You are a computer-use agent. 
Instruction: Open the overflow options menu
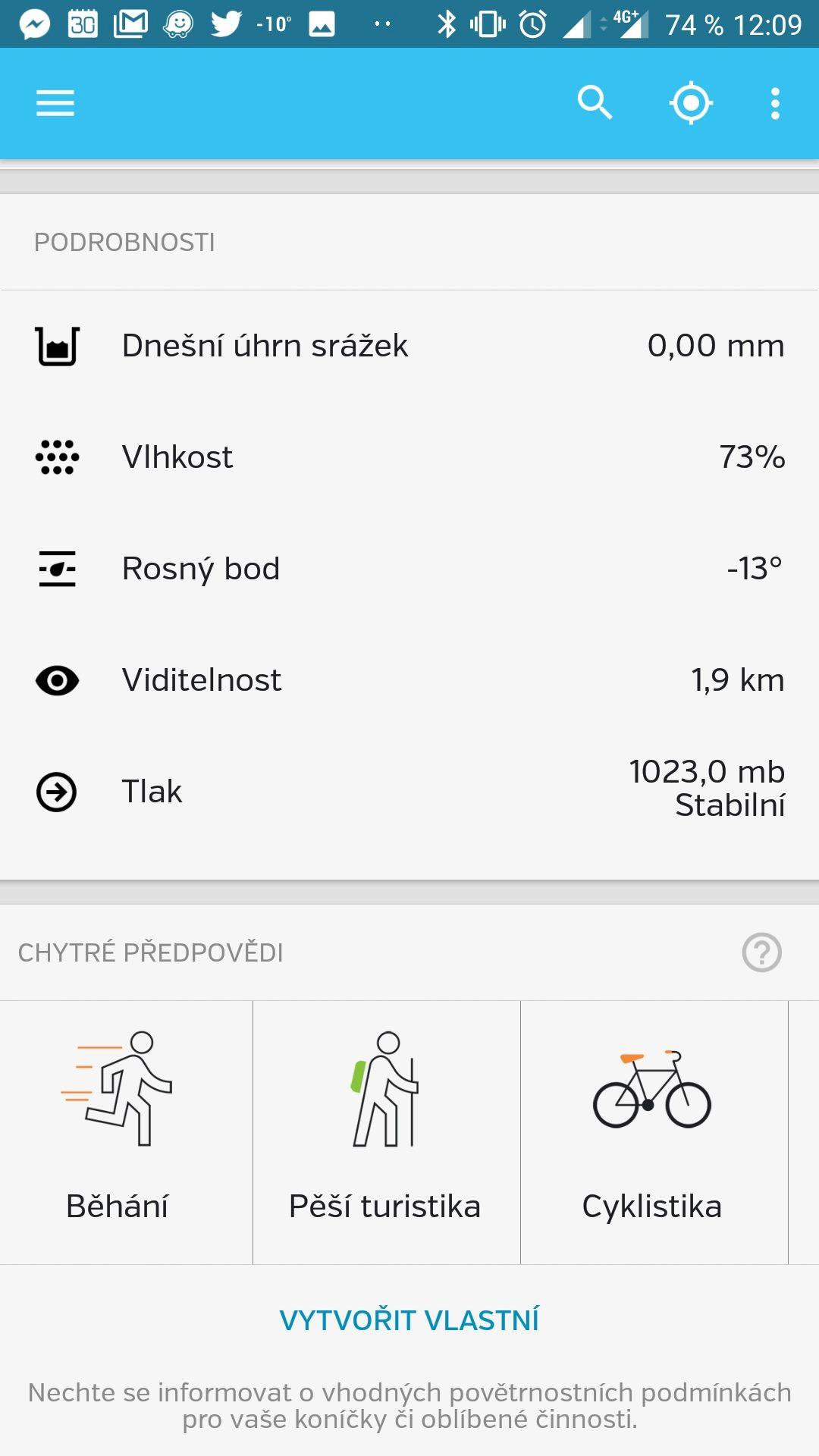[775, 103]
